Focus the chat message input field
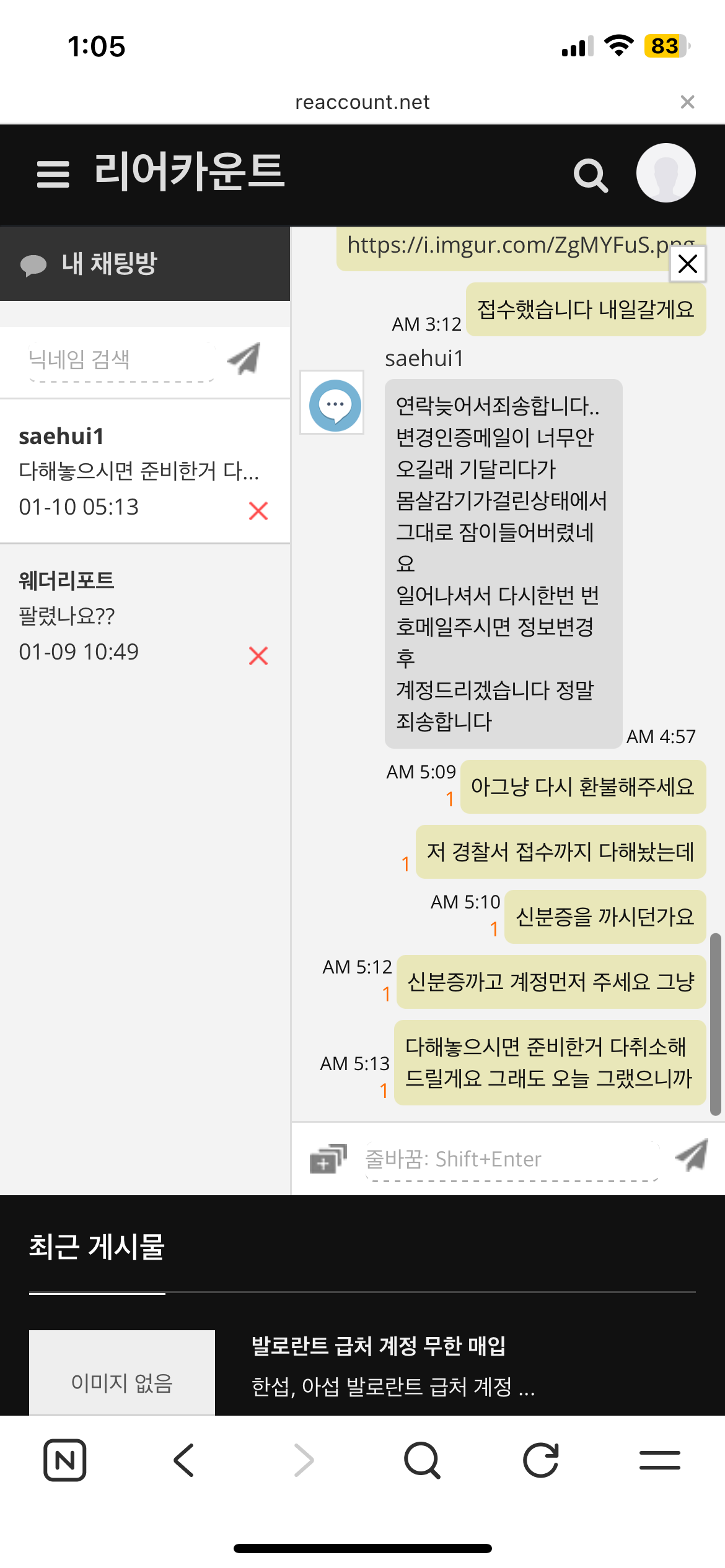This screenshot has width=725, height=1568. (x=511, y=1159)
